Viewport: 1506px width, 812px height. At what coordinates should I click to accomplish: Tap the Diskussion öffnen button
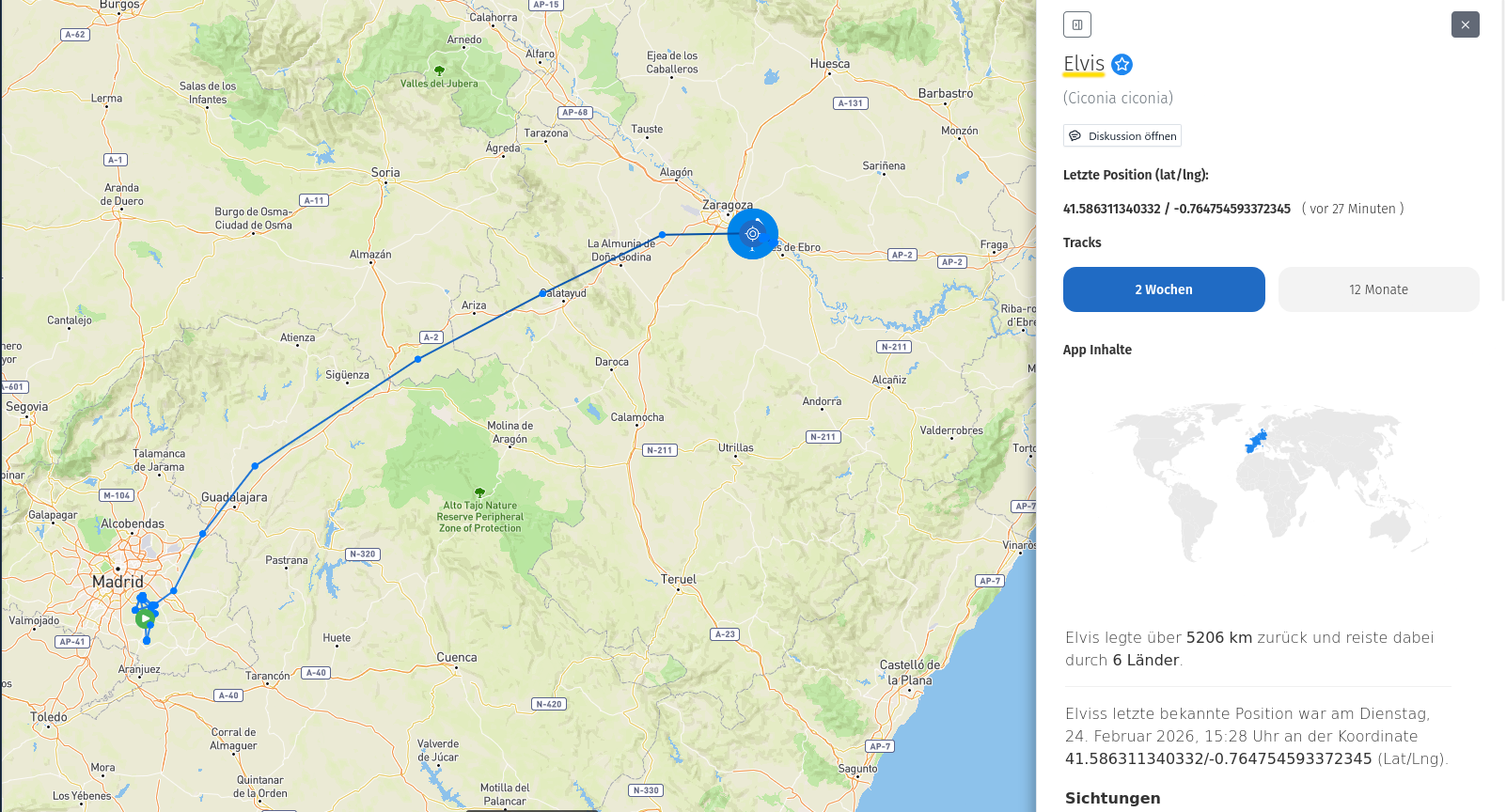point(1122,135)
